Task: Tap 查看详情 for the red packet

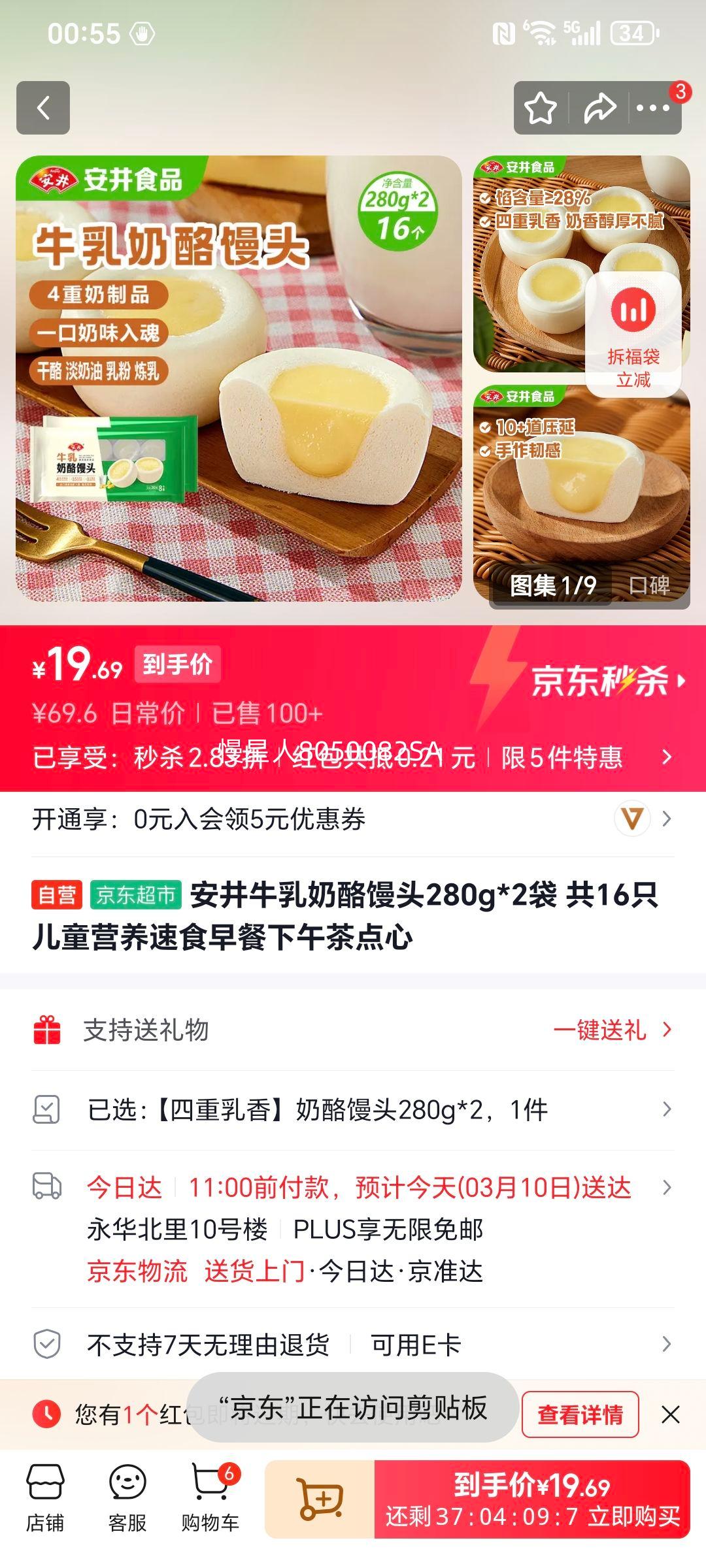Action: [580, 1414]
